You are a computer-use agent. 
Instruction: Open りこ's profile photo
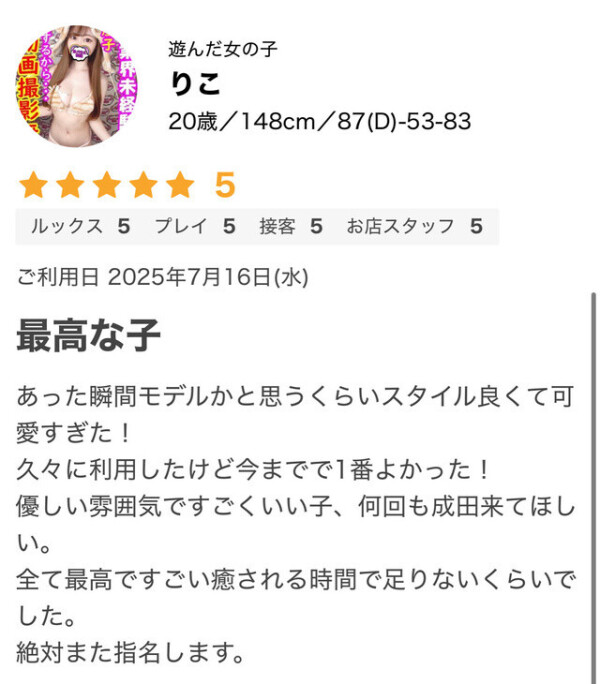tap(76, 85)
